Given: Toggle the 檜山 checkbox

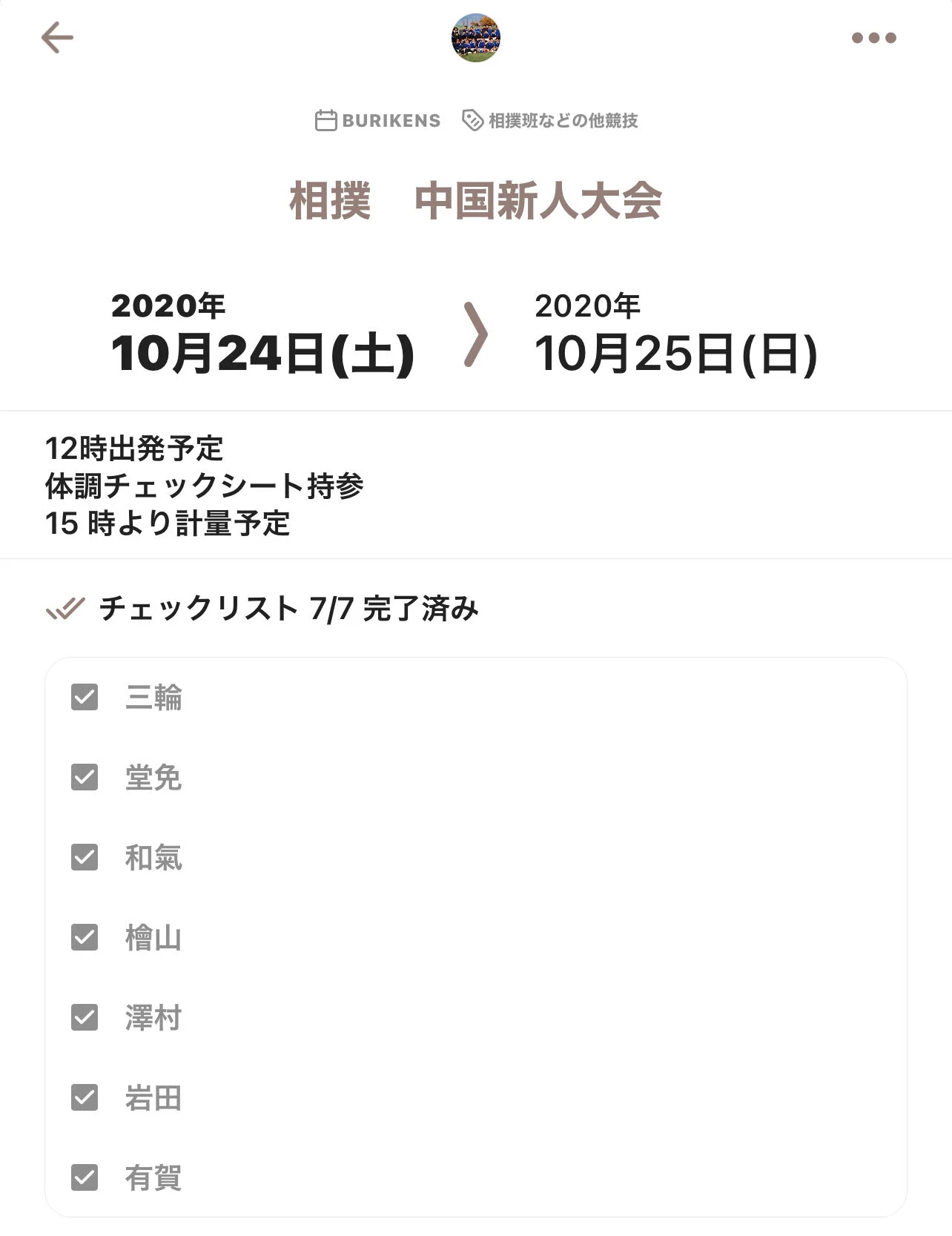Looking at the screenshot, I should point(85,937).
